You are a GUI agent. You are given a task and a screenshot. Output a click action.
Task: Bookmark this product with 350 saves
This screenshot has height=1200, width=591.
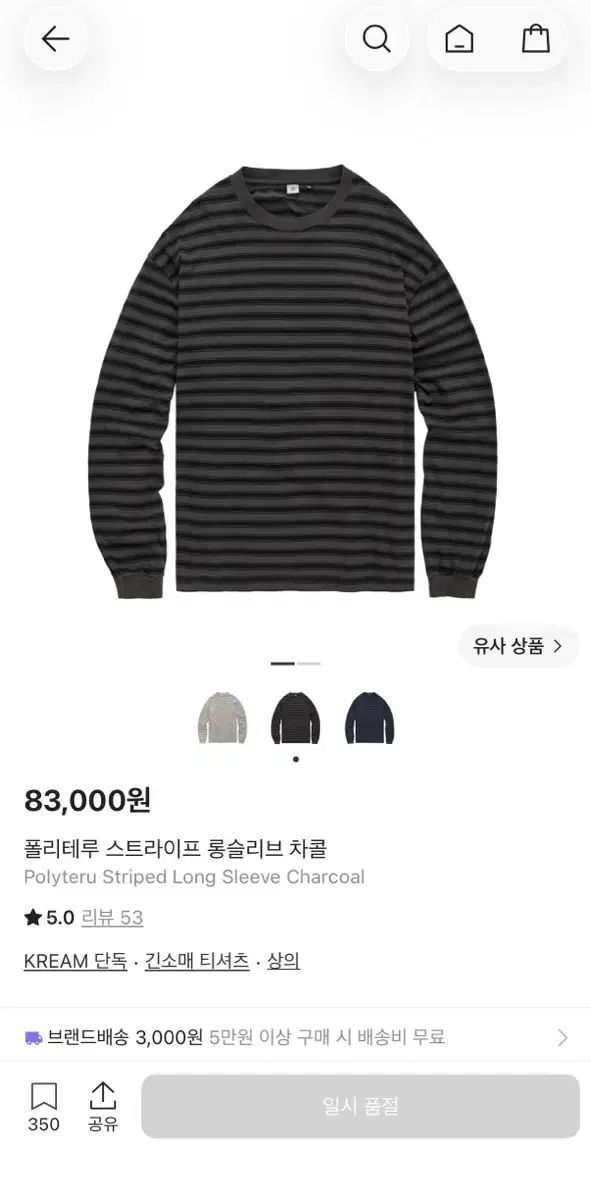pyautogui.click(x=43, y=1106)
